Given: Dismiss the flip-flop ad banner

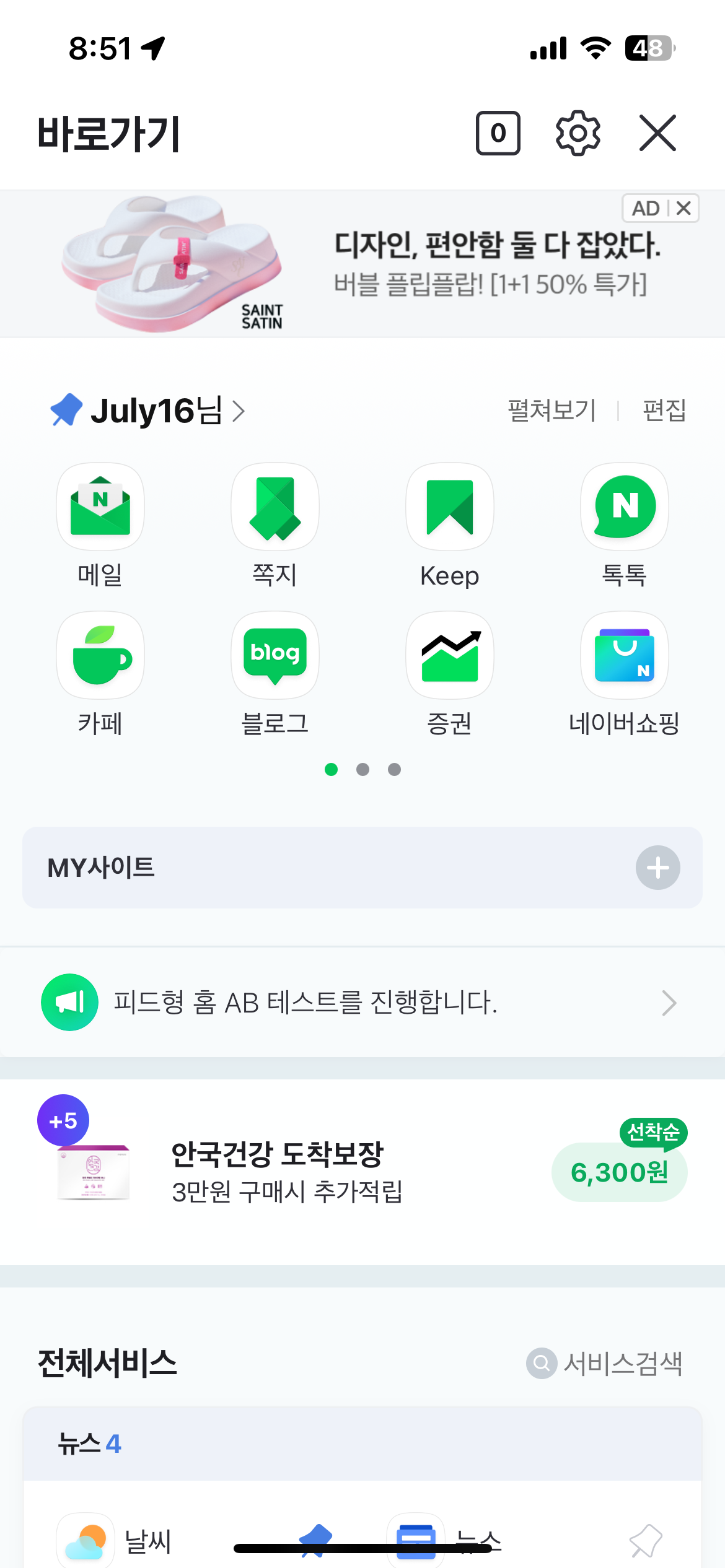Looking at the screenshot, I should click(683, 208).
